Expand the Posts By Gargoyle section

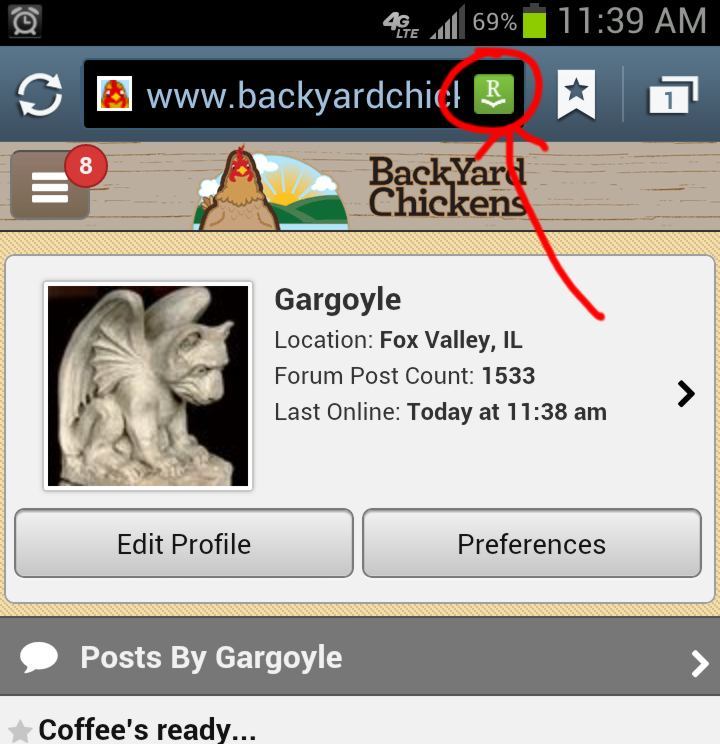tap(360, 658)
